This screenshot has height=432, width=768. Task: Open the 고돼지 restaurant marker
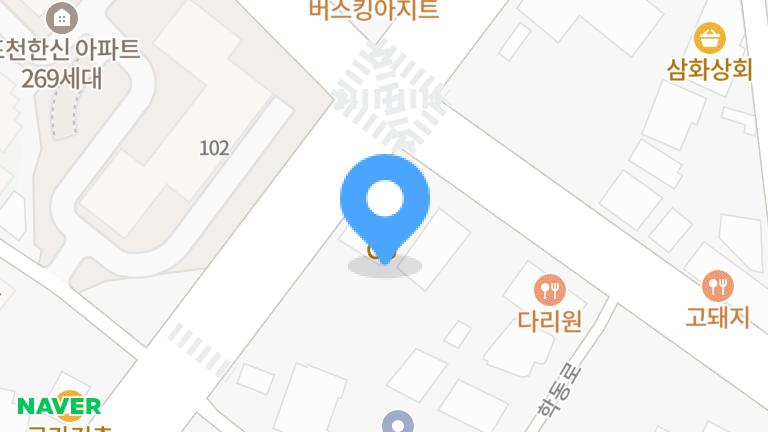(x=717, y=286)
